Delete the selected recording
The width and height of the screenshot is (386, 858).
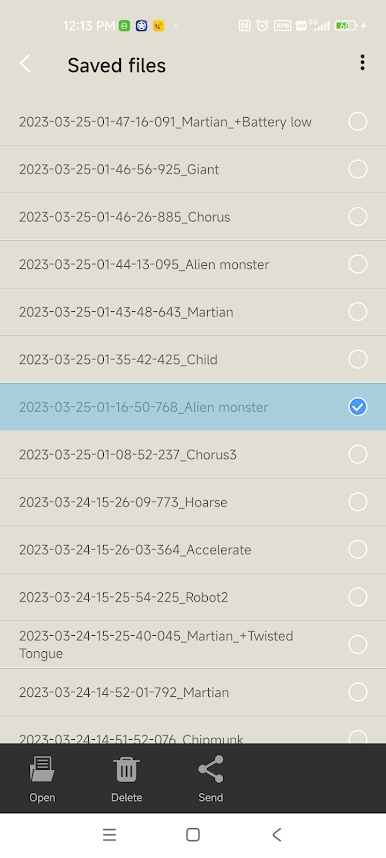(126, 778)
